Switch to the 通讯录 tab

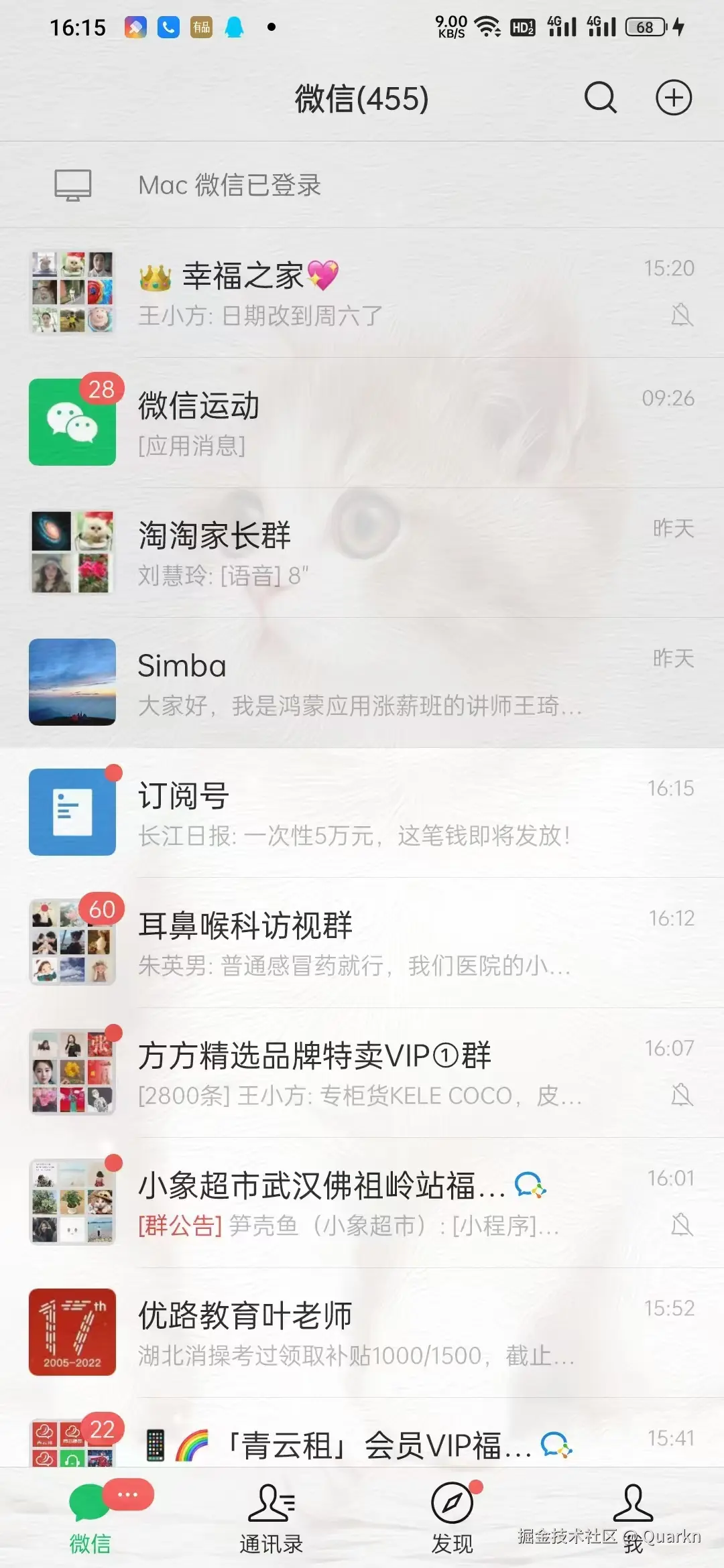point(271,1518)
